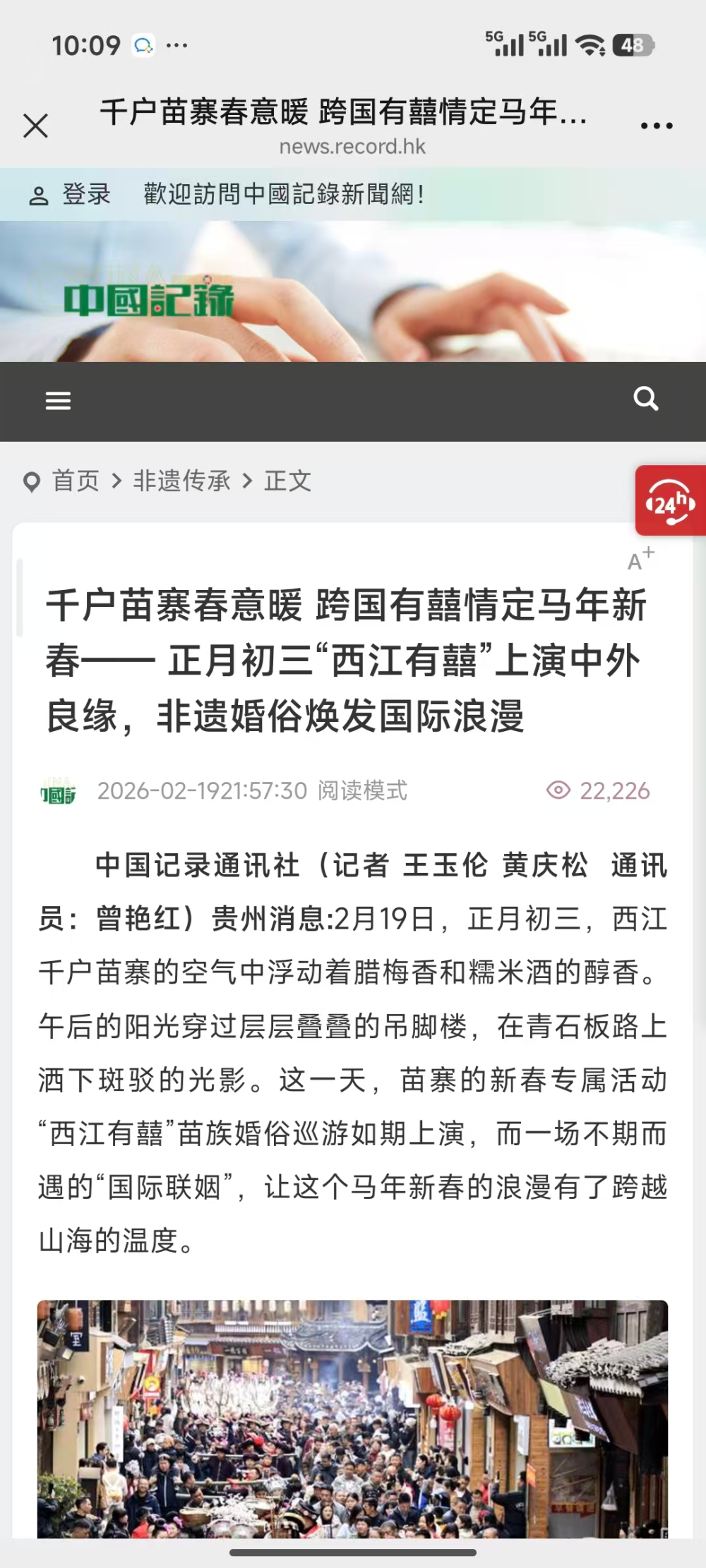The height and width of the screenshot is (1568, 706).
Task: Tap the login person icon beside 登录
Action: (x=39, y=195)
